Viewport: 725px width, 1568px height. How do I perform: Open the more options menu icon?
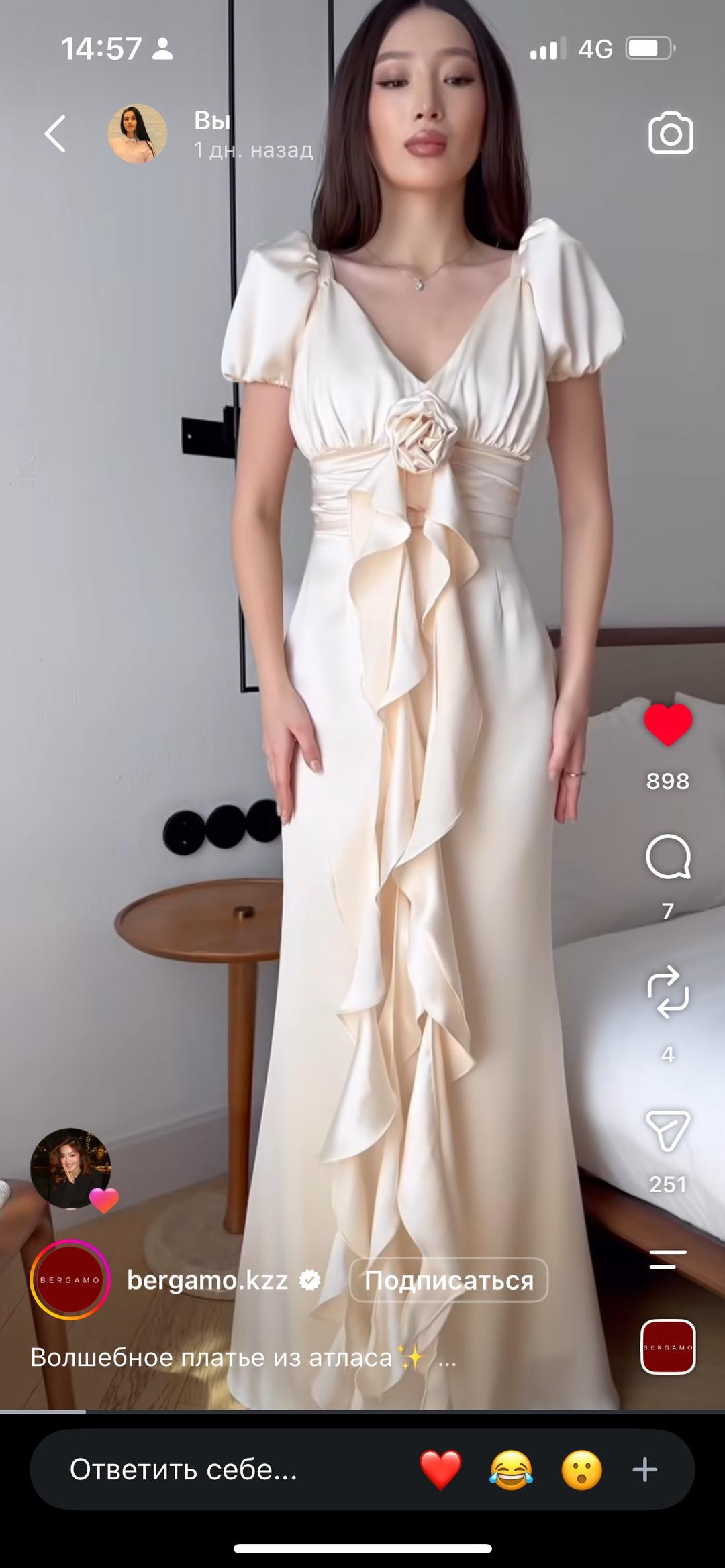pyautogui.click(x=668, y=1259)
